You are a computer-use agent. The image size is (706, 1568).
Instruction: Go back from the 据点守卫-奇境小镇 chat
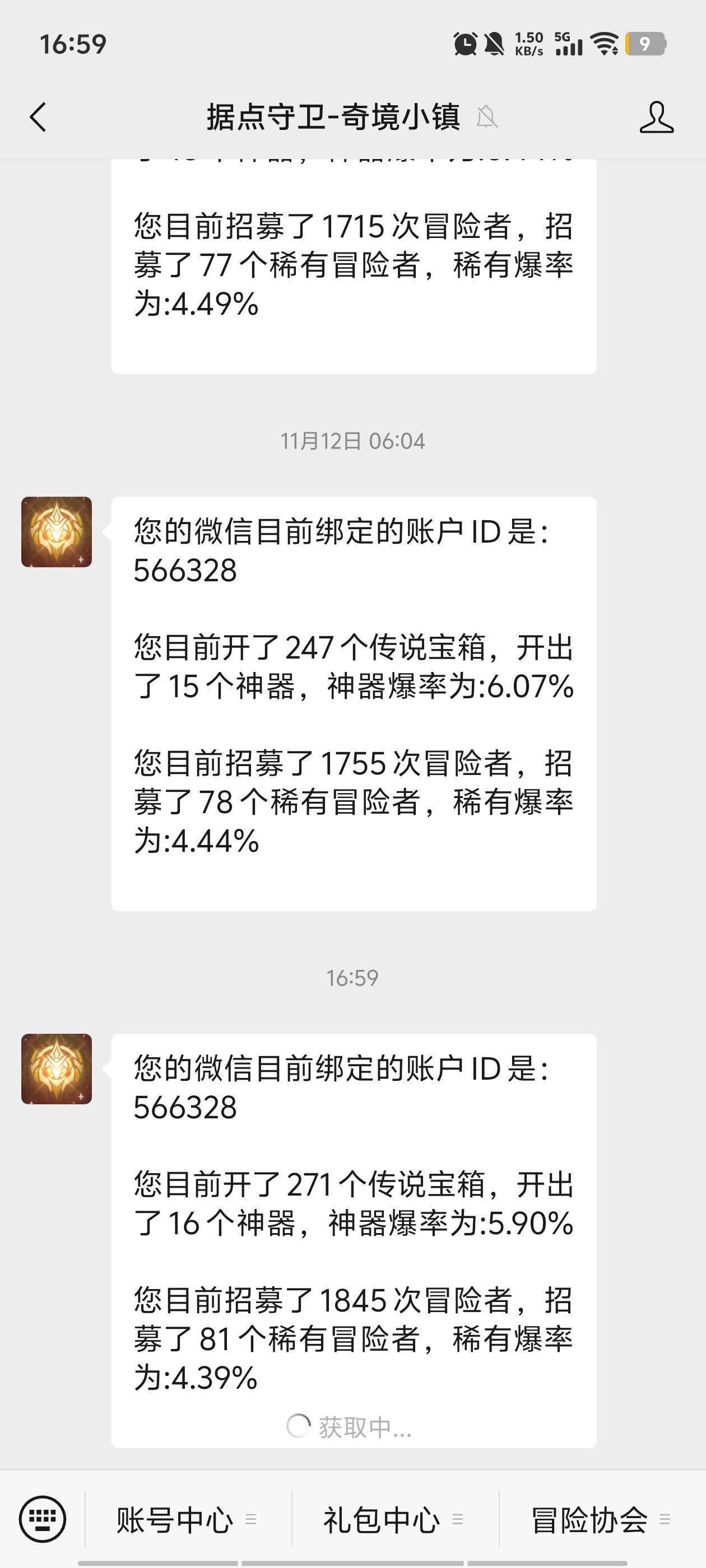click(x=38, y=117)
